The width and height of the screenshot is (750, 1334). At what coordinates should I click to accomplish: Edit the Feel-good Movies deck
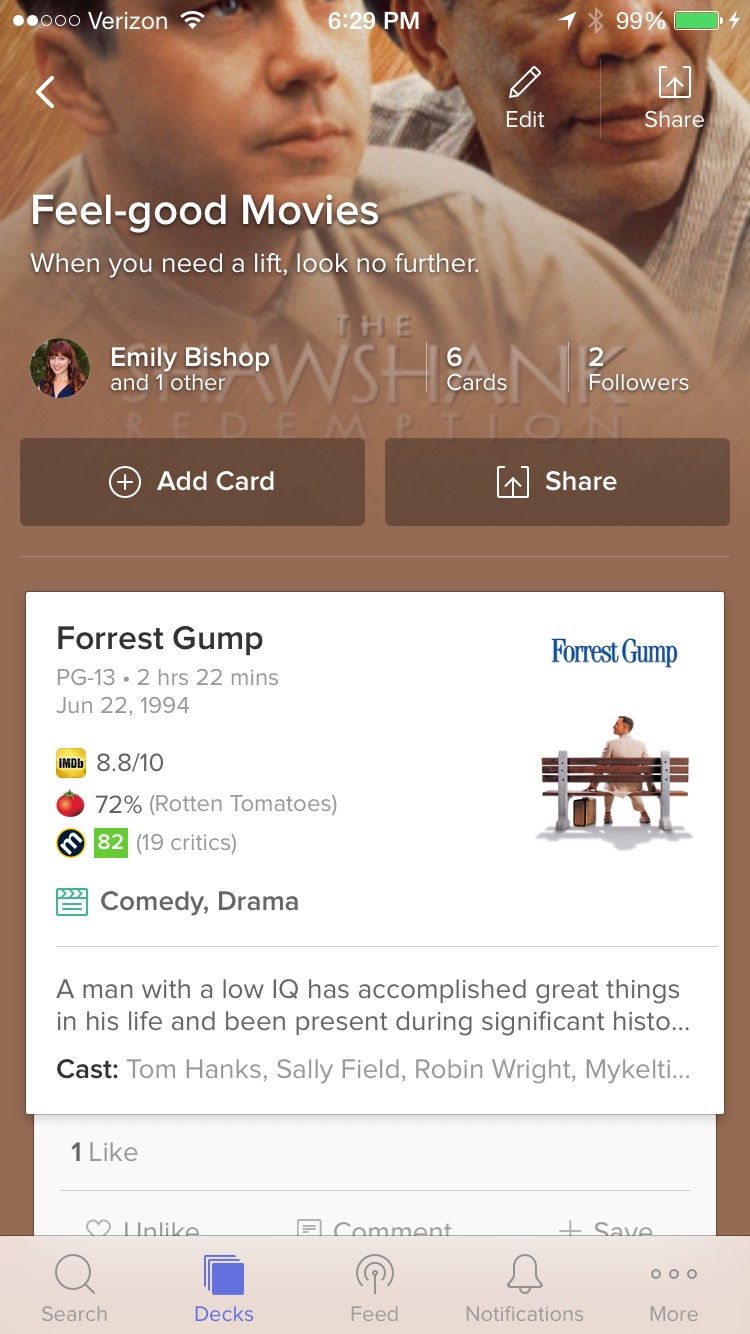[525, 98]
